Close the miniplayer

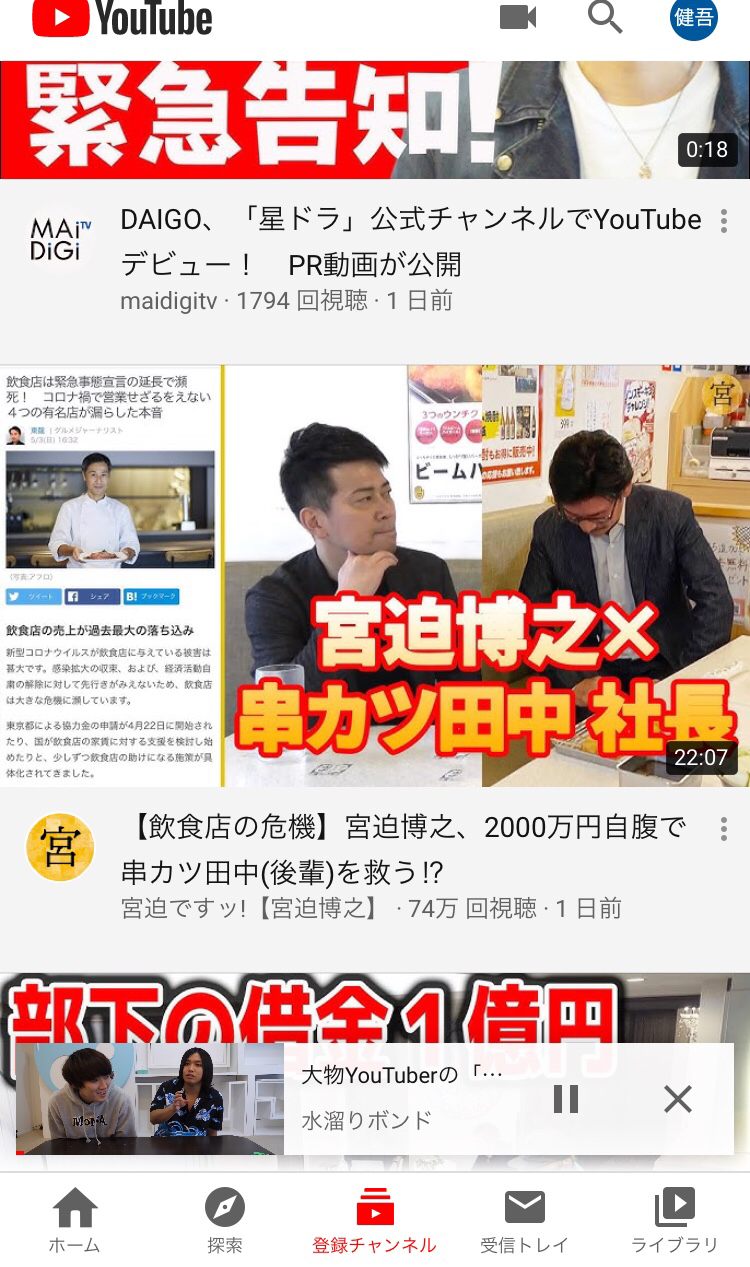pyautogui.click(x=678, y=1099)
